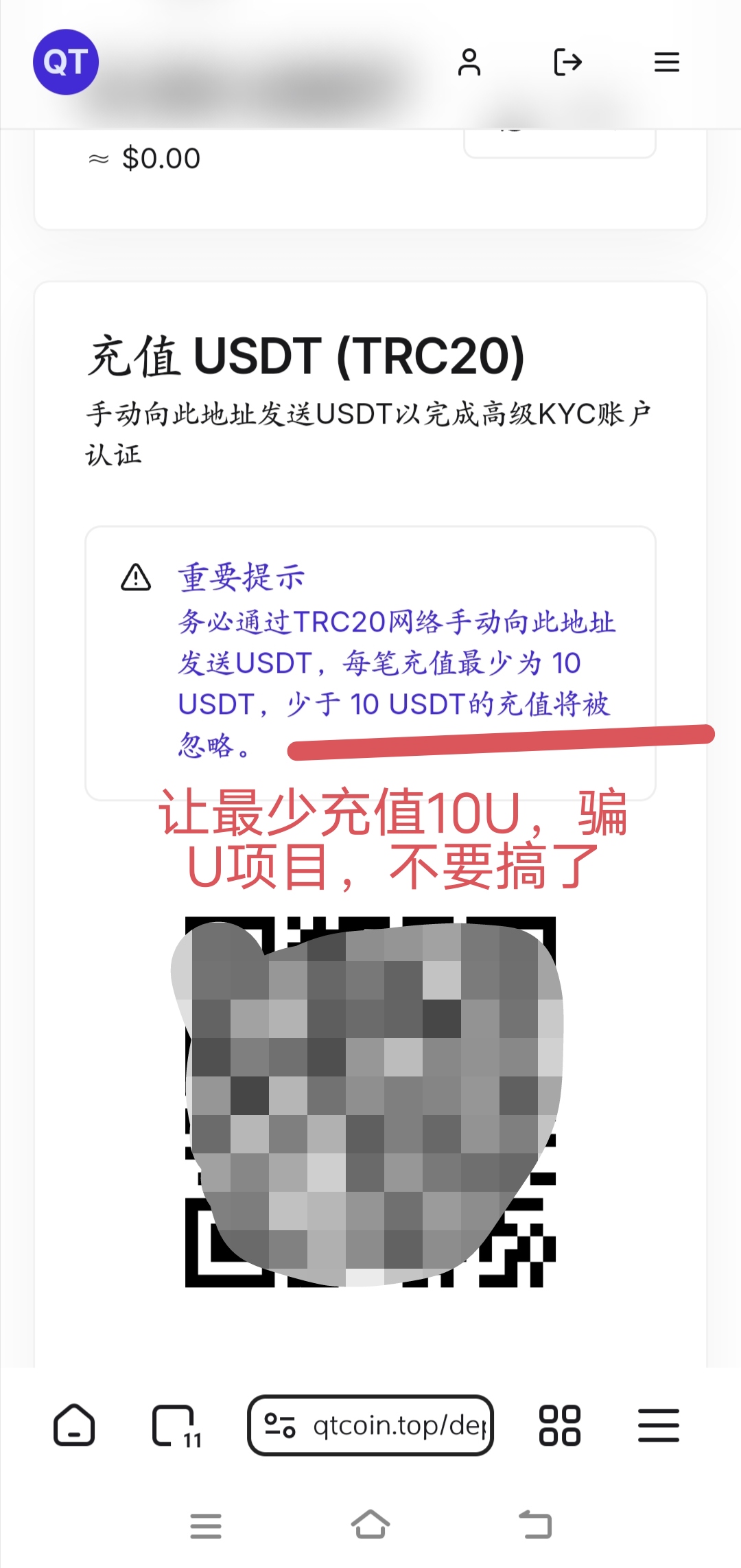Select the $0.00 balance text
This screenshot has width=741, height=1568.
[x=143, y=158]
